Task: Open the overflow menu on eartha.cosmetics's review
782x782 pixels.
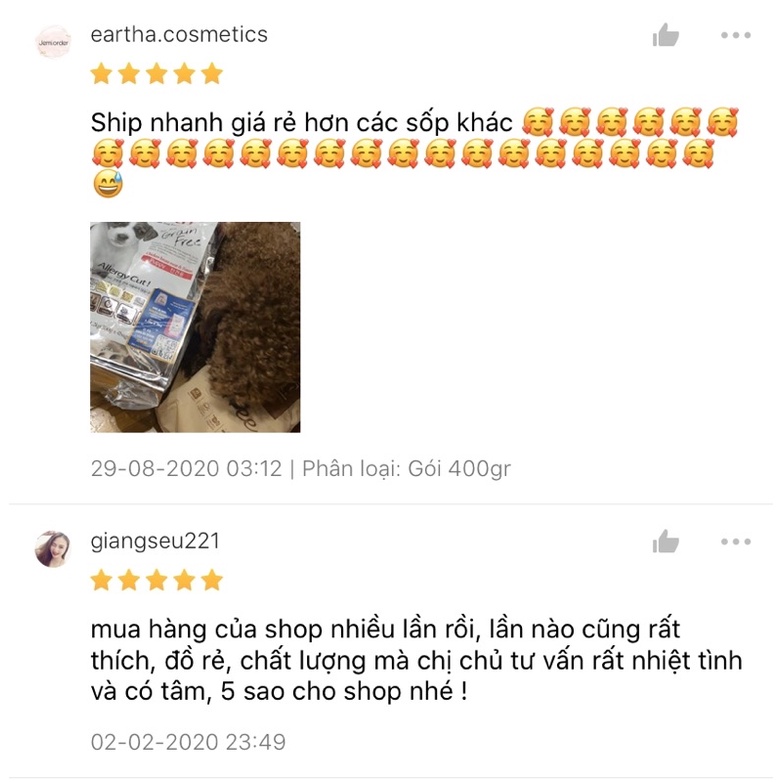Action: coord(735,36)
